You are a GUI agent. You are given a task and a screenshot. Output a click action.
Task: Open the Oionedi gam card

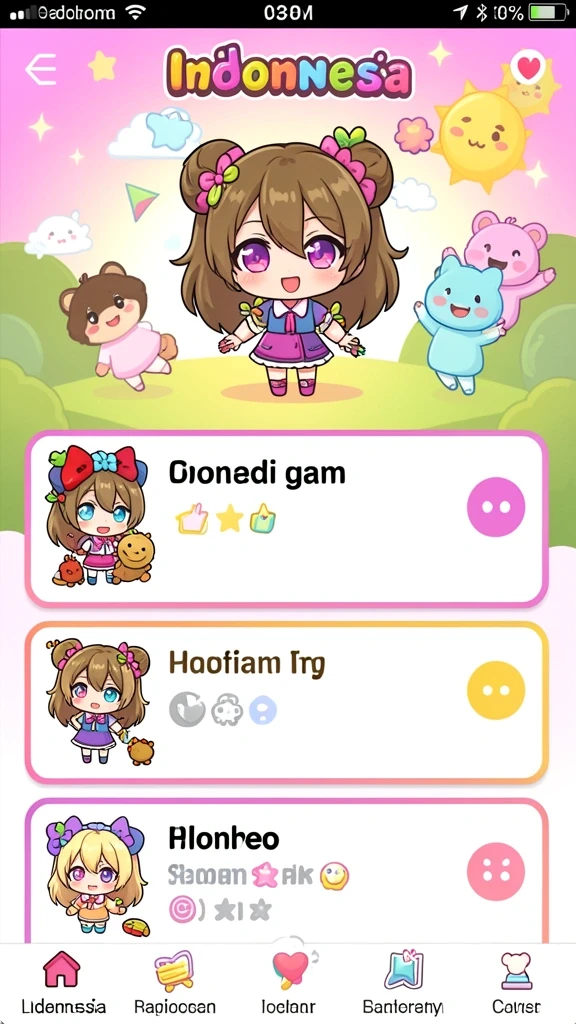coord(287,519)
